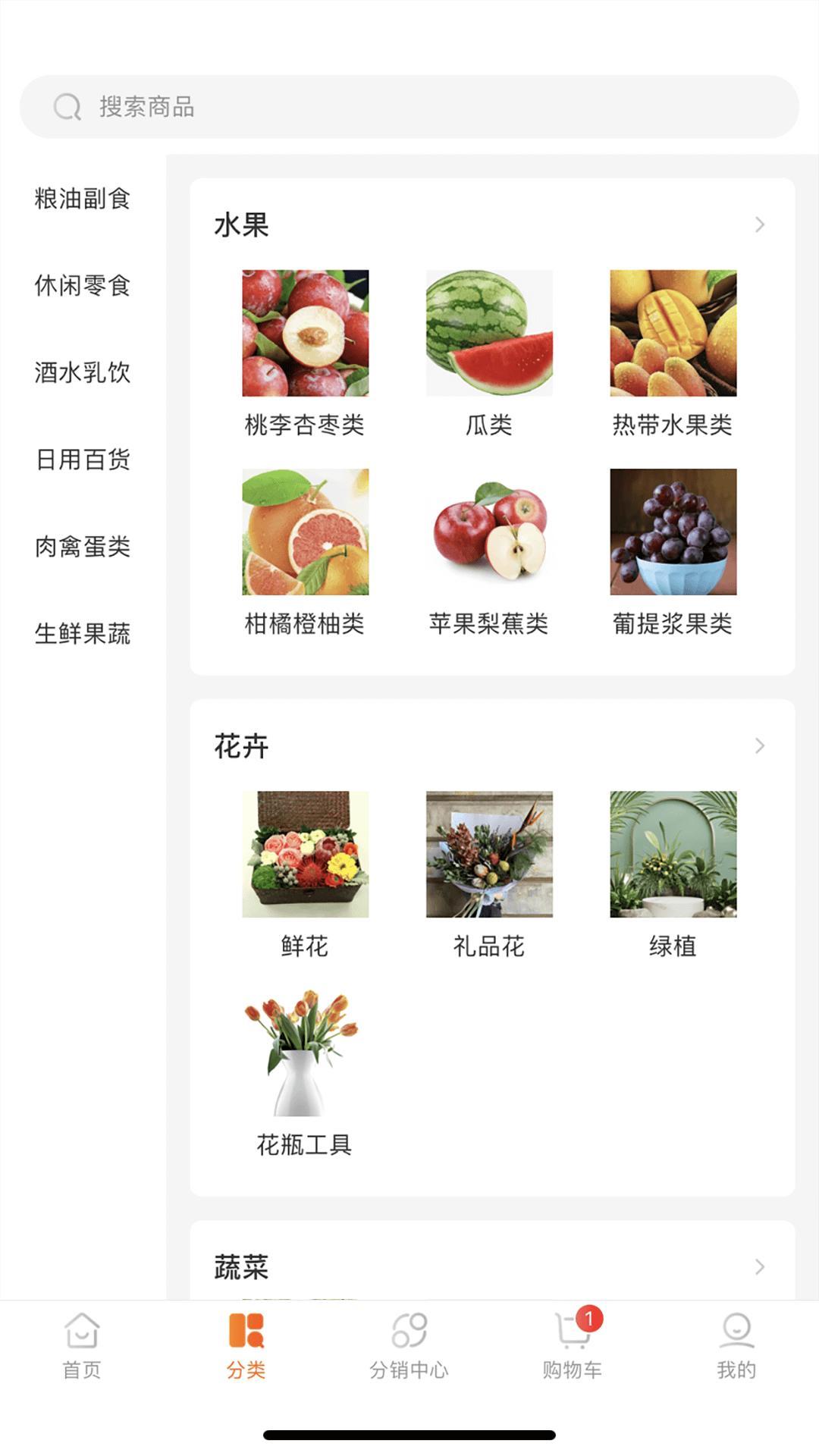Go to the 首页 home tab
Image resolution: width=819 pixels, height=1456 pixels.
click(82, 1345)
